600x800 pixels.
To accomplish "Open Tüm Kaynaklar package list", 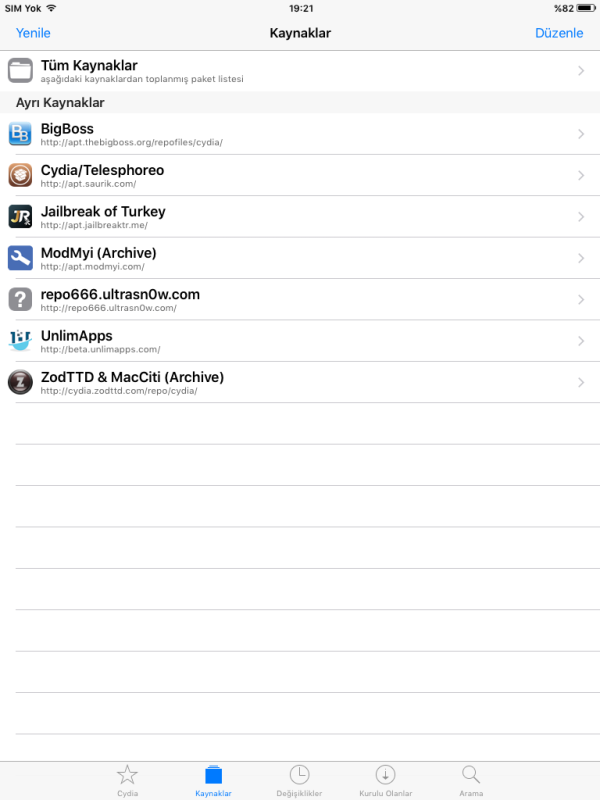I will (x=300, y=71).
